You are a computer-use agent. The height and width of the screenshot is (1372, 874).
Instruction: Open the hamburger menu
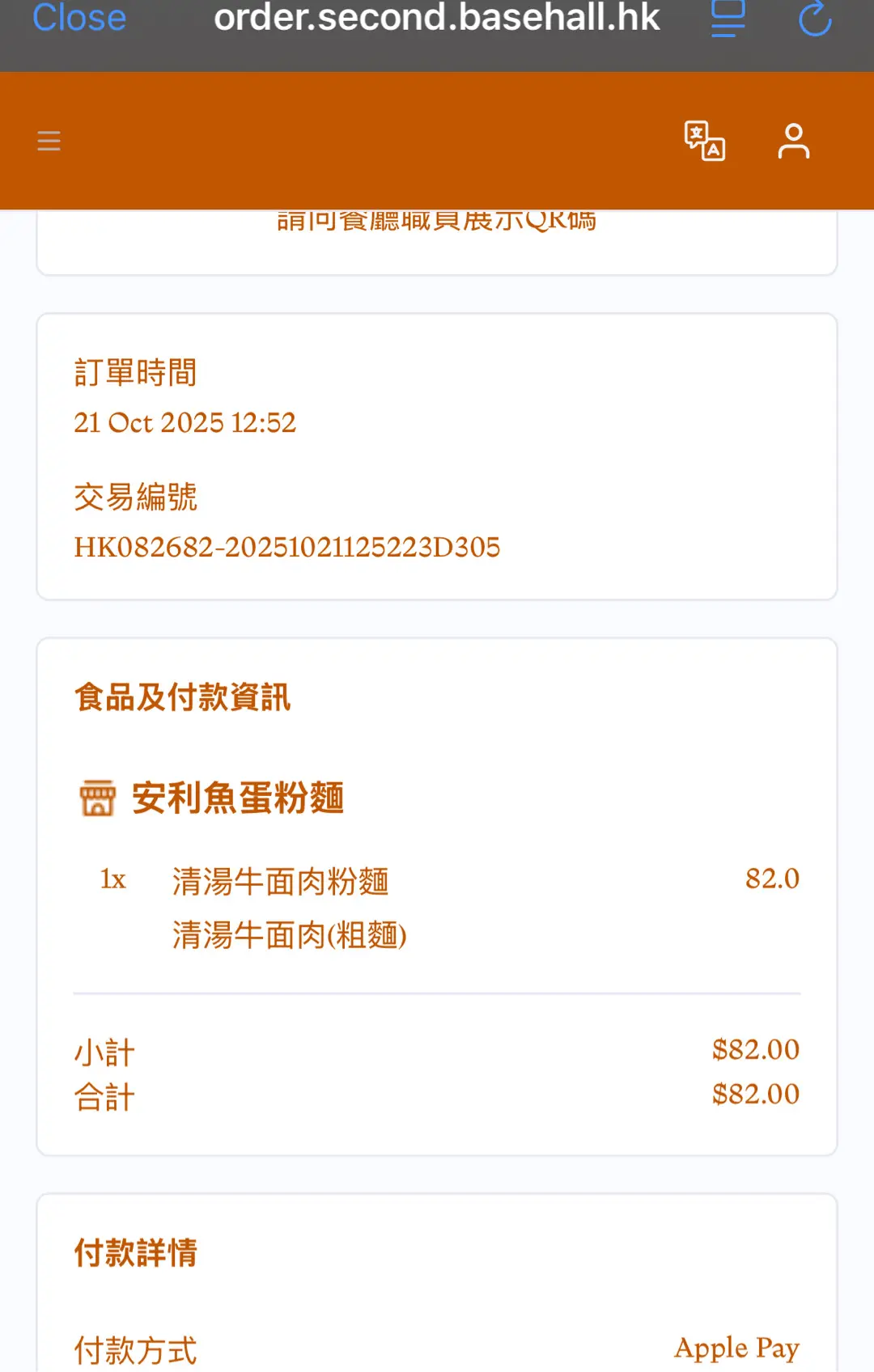[x=49, y=141]
